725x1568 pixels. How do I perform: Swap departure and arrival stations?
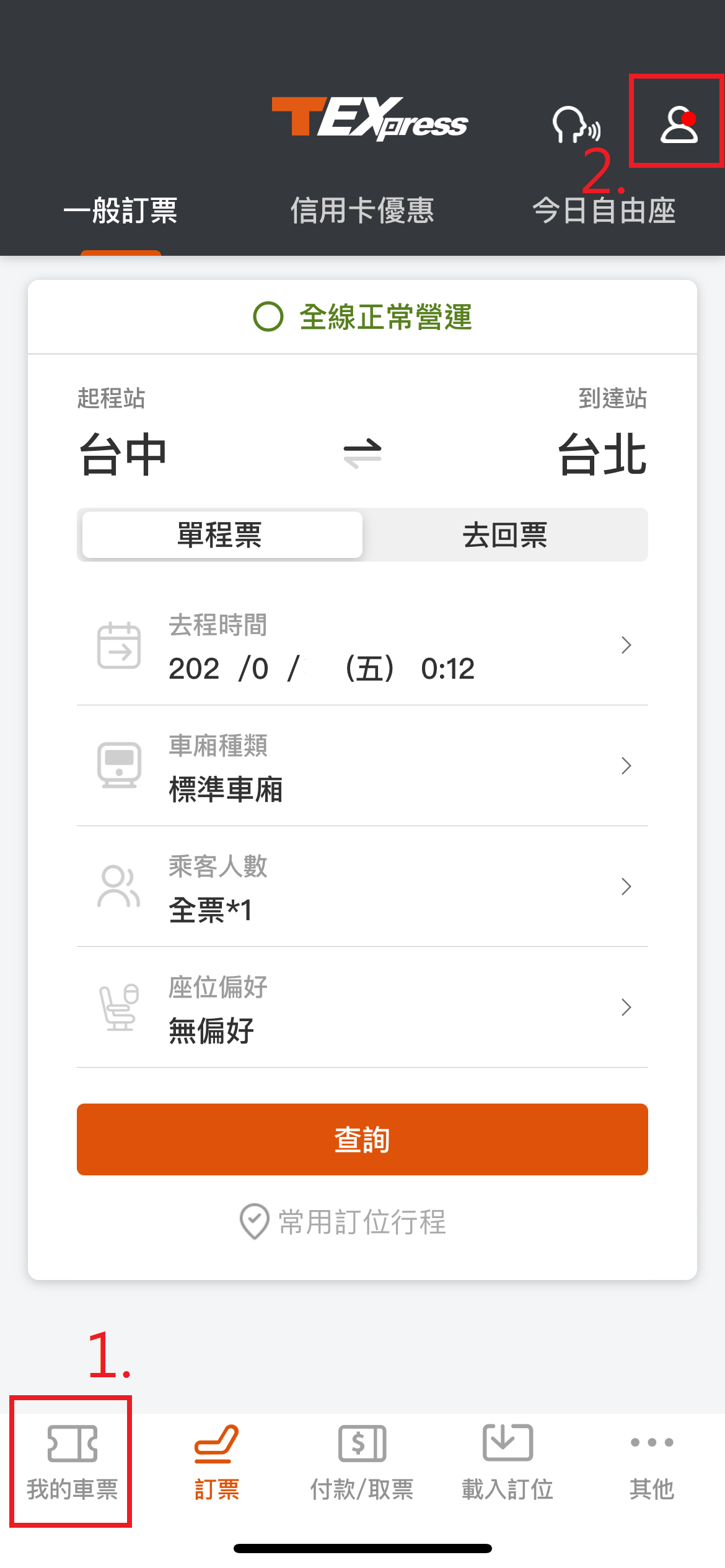(362, 454)
